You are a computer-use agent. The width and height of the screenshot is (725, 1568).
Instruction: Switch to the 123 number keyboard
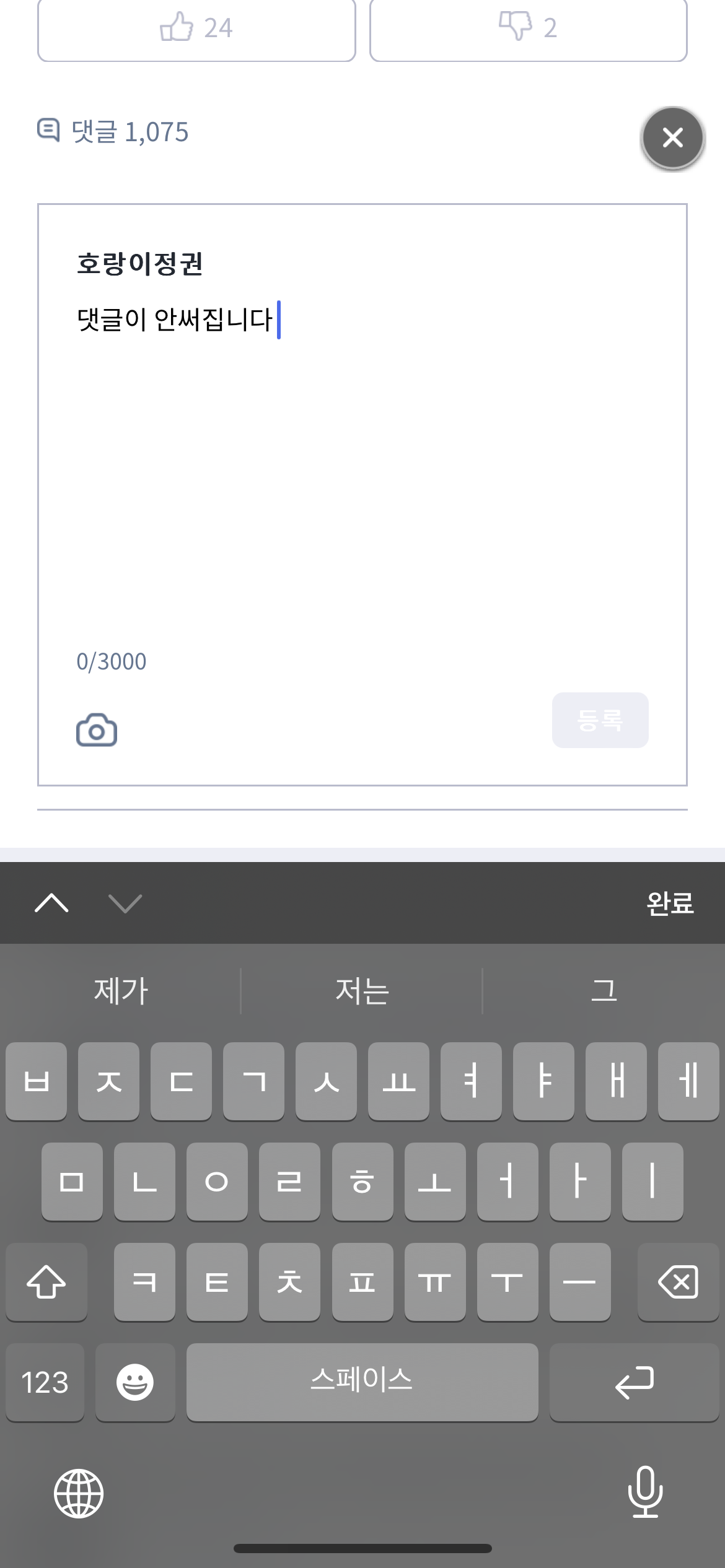tap(45, 1382)
